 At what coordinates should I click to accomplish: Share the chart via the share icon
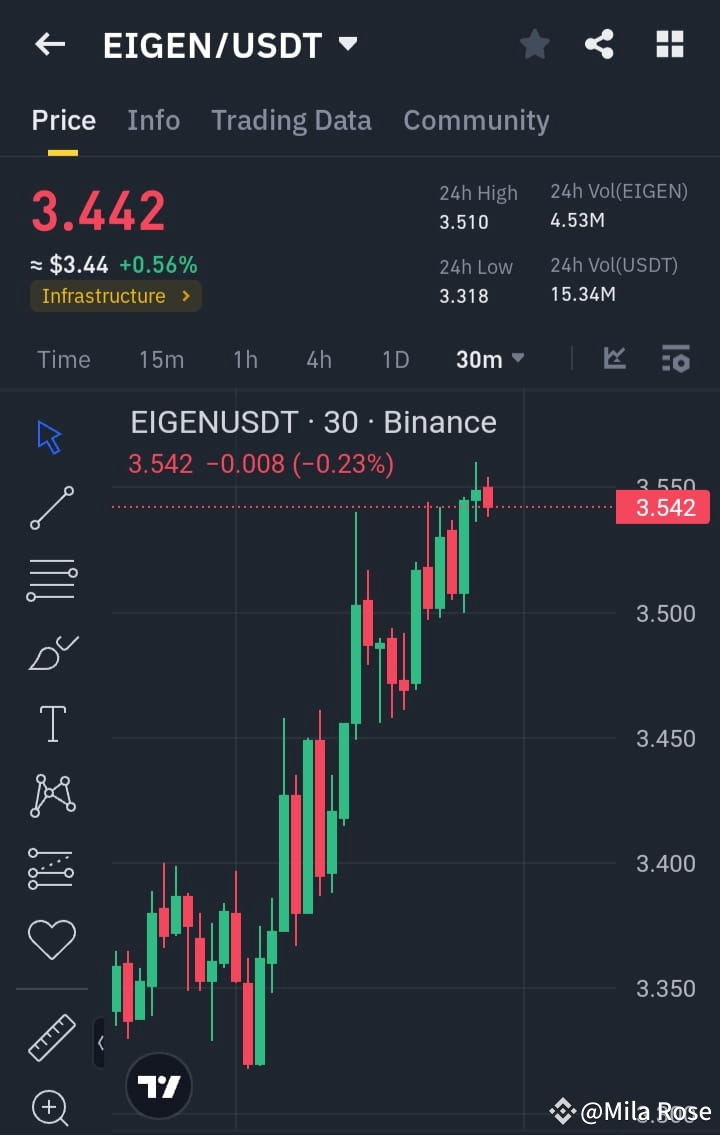coord(599,43)
